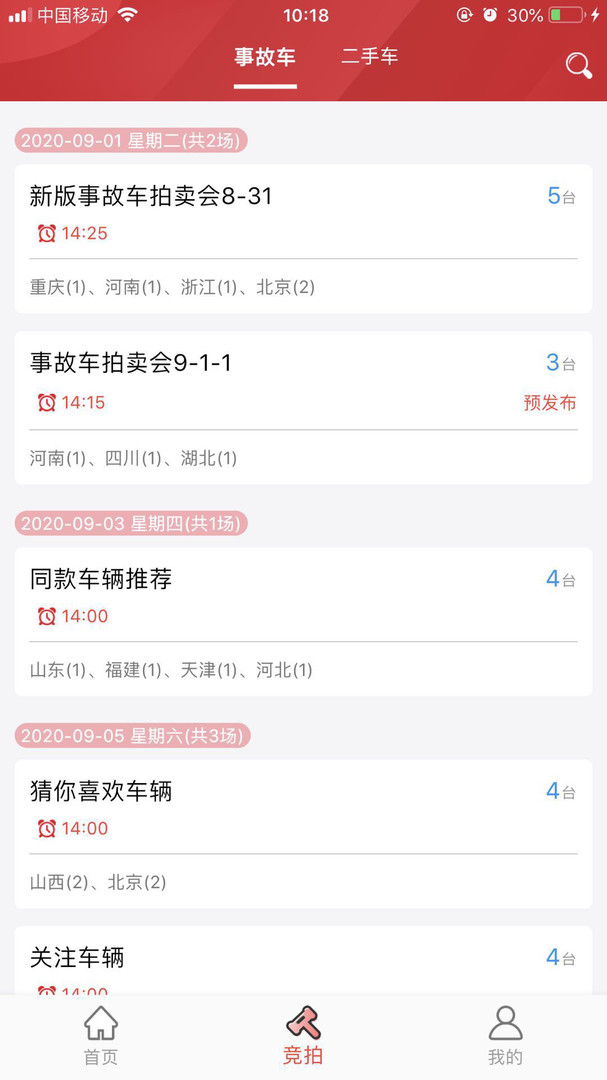Switch to the 事故车 tab
607x1080 pixels.
pyautogui.click(x=265, y=57)
